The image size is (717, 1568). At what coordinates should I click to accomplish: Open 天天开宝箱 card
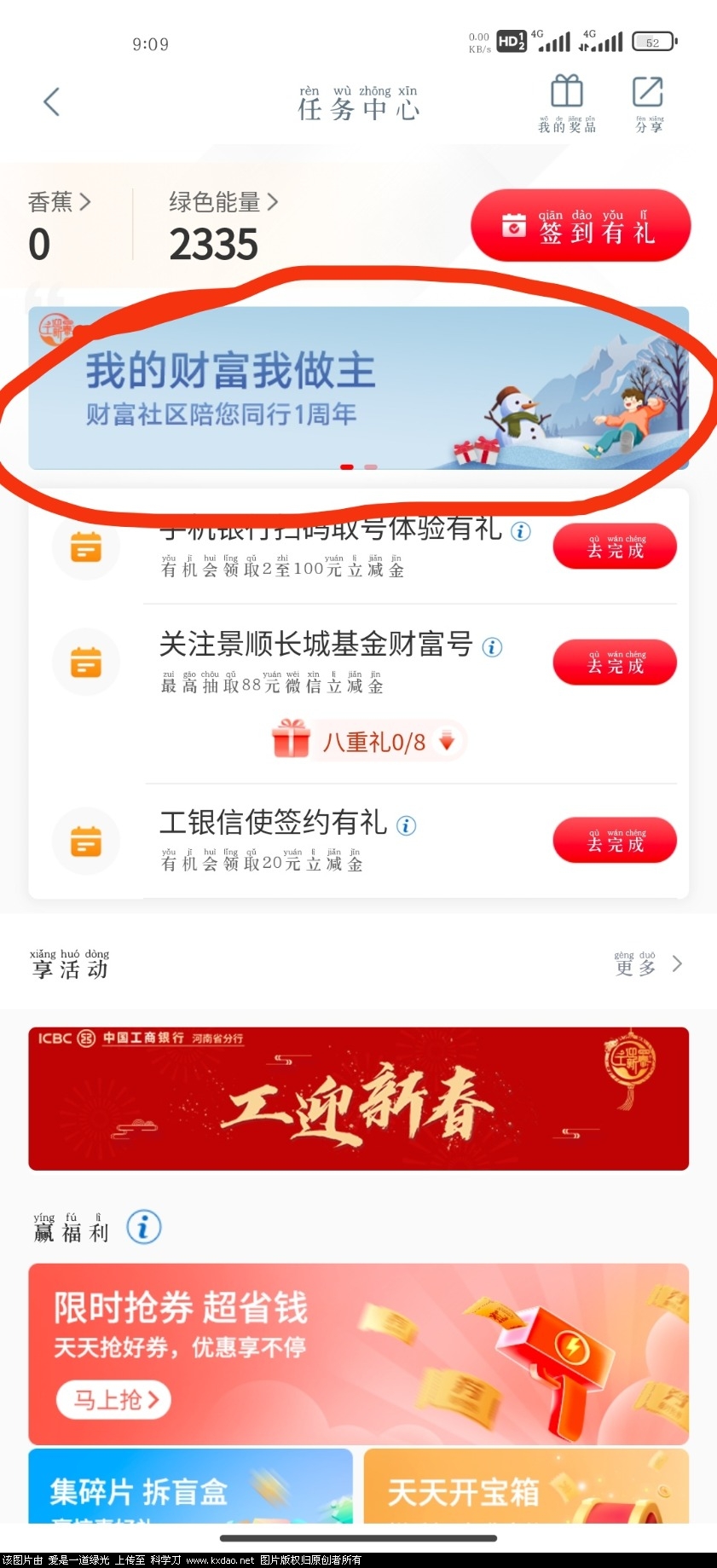pos(525,1487)
